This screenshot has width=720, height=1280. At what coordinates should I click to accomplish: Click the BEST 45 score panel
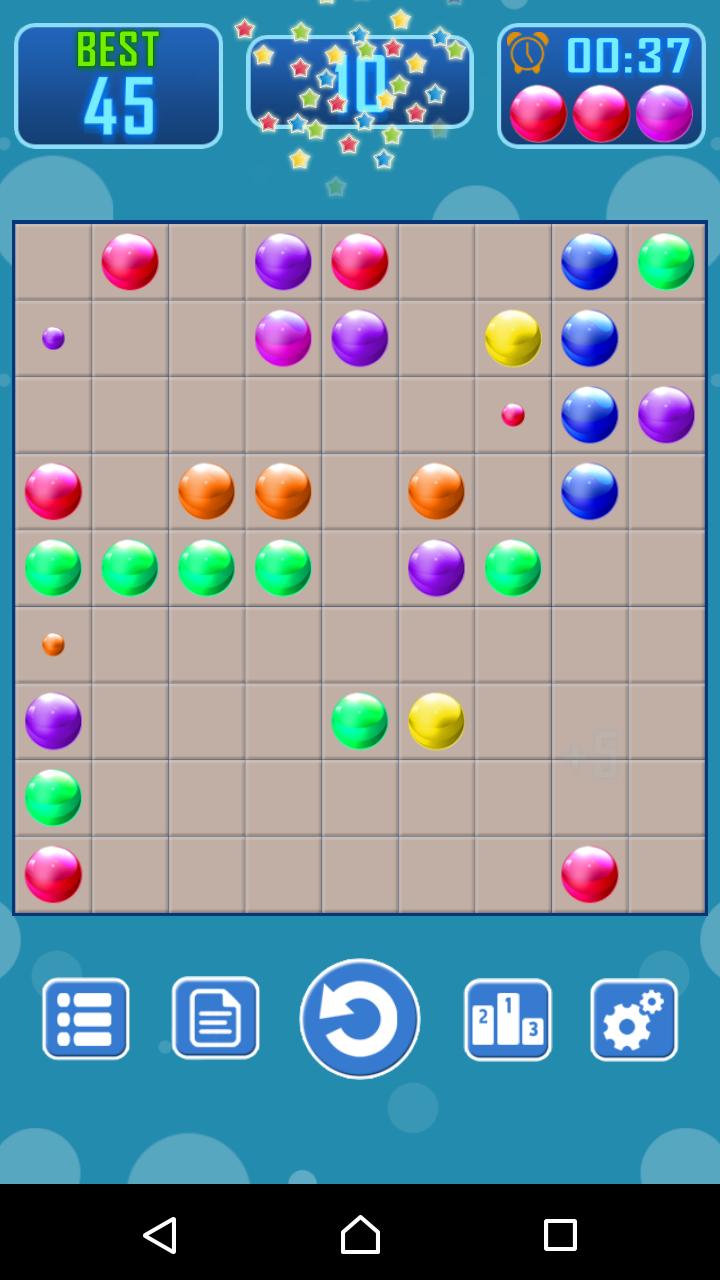point(118,84)
